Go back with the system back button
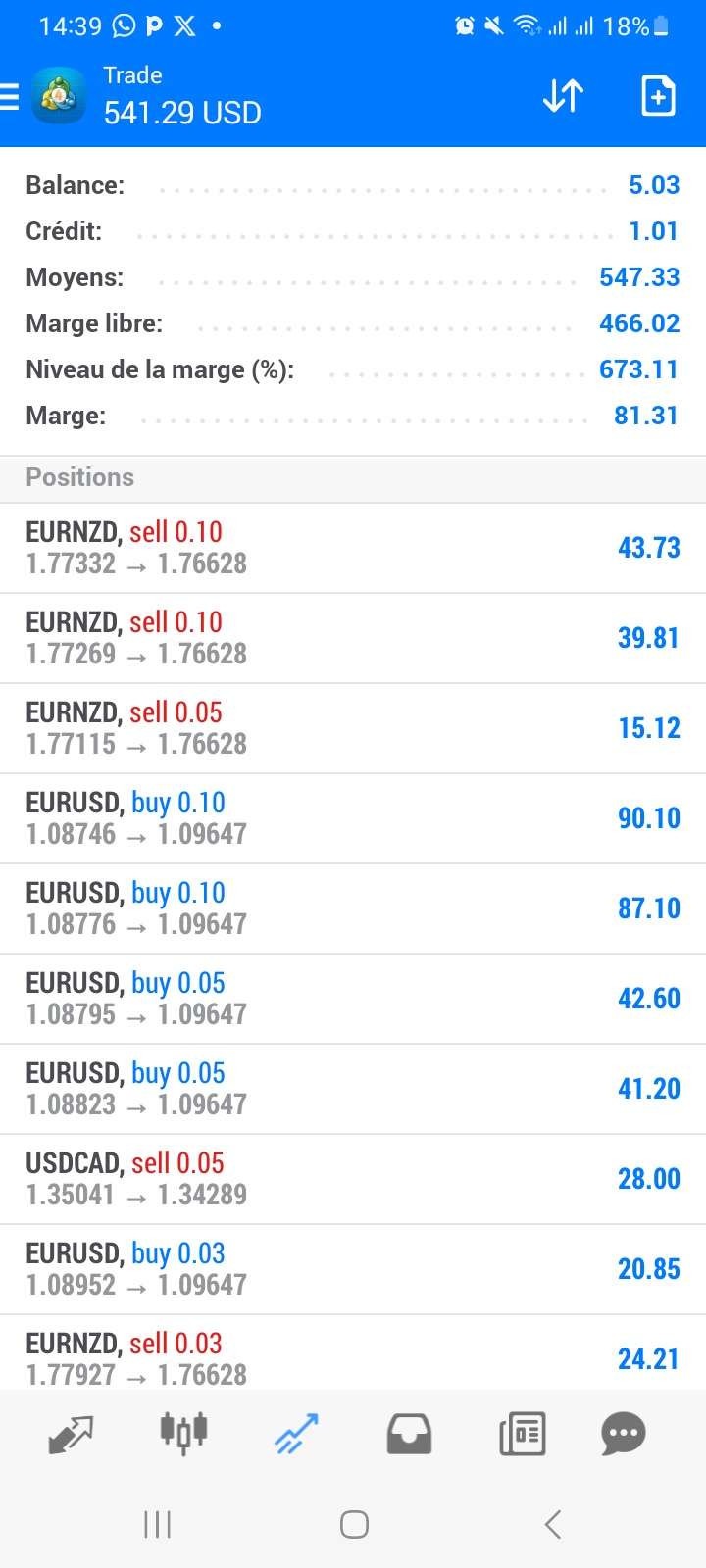The width and height of the screenshot is (706, 1568). 553,1524
